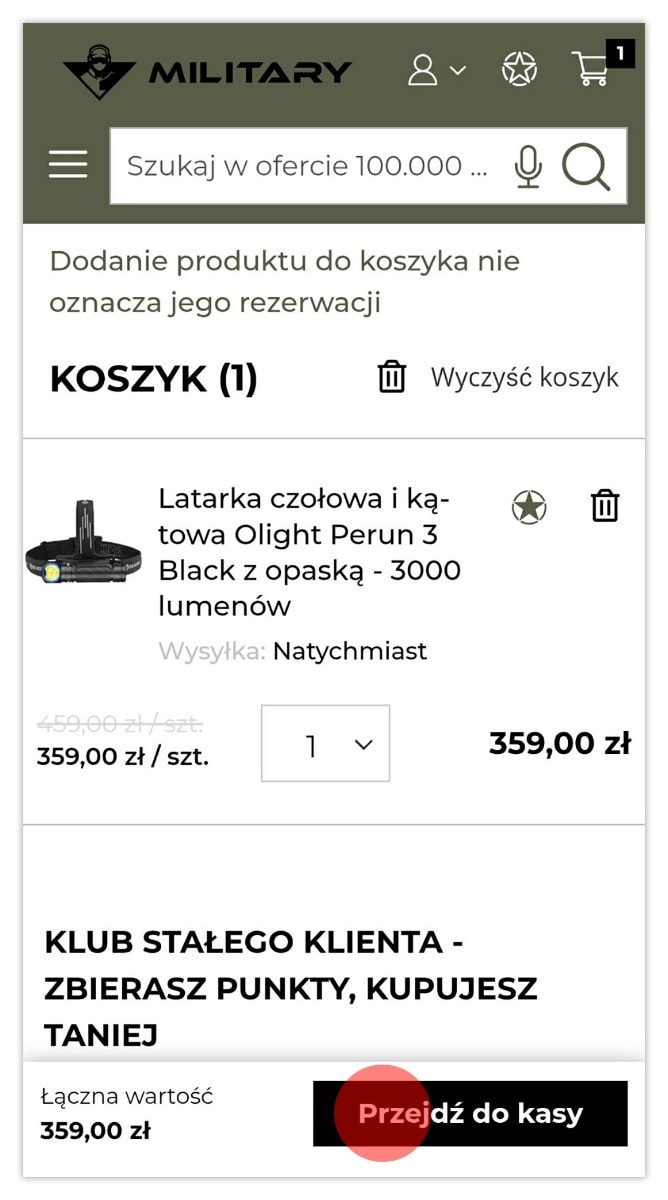The width and height of the screenshot is (668, 1200).
Task: Remove Olight Perun 3 from cart
Action: (605, 506)
